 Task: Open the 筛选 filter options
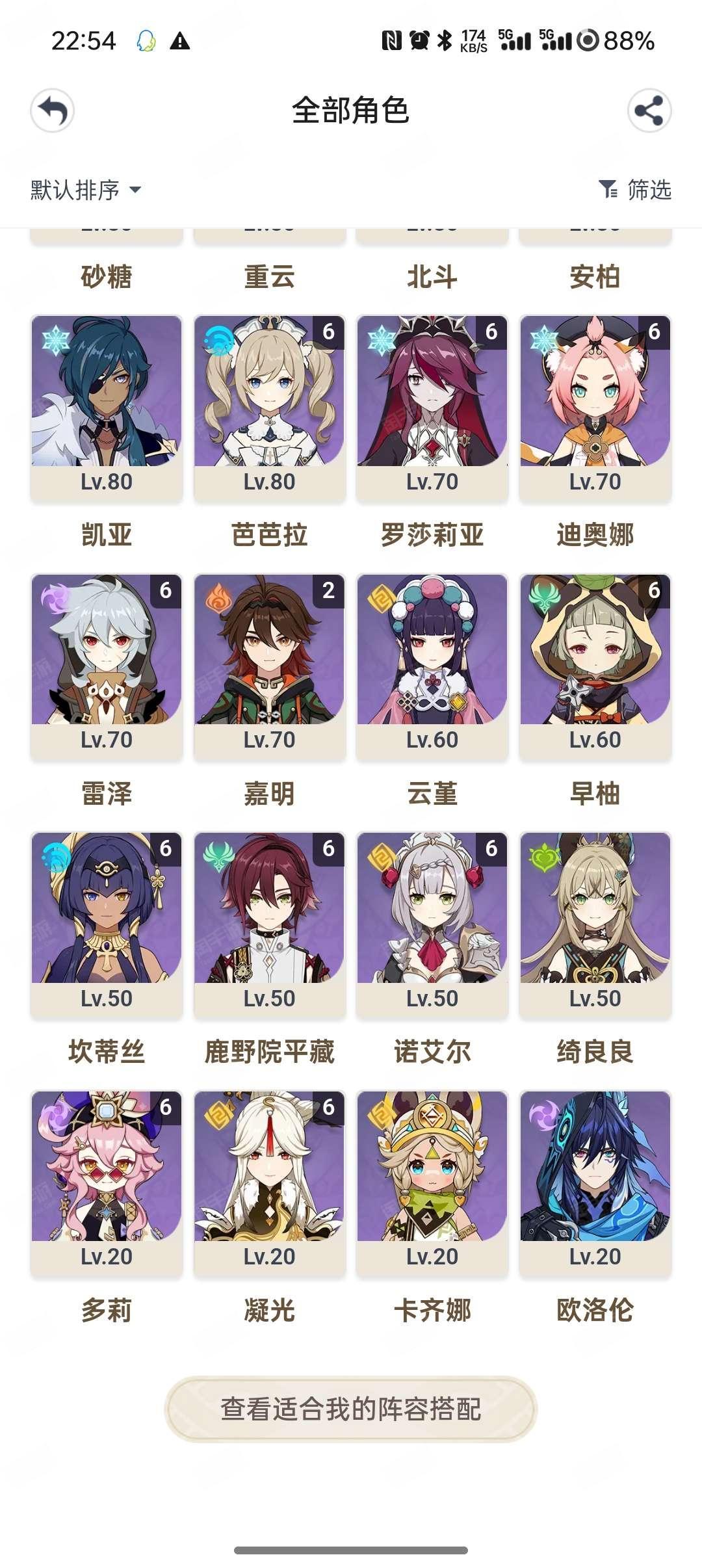coord(635,190)
